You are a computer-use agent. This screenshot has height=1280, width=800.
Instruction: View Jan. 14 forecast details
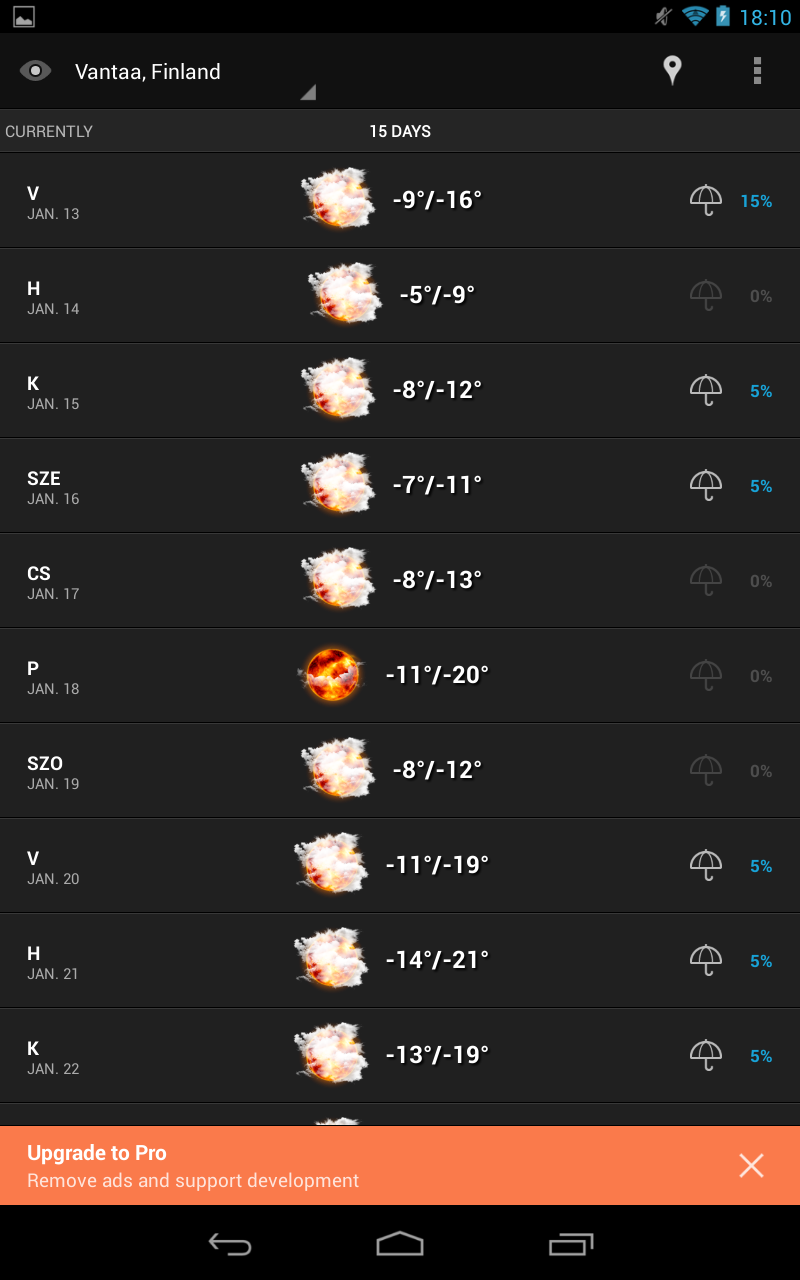[400, 295]
